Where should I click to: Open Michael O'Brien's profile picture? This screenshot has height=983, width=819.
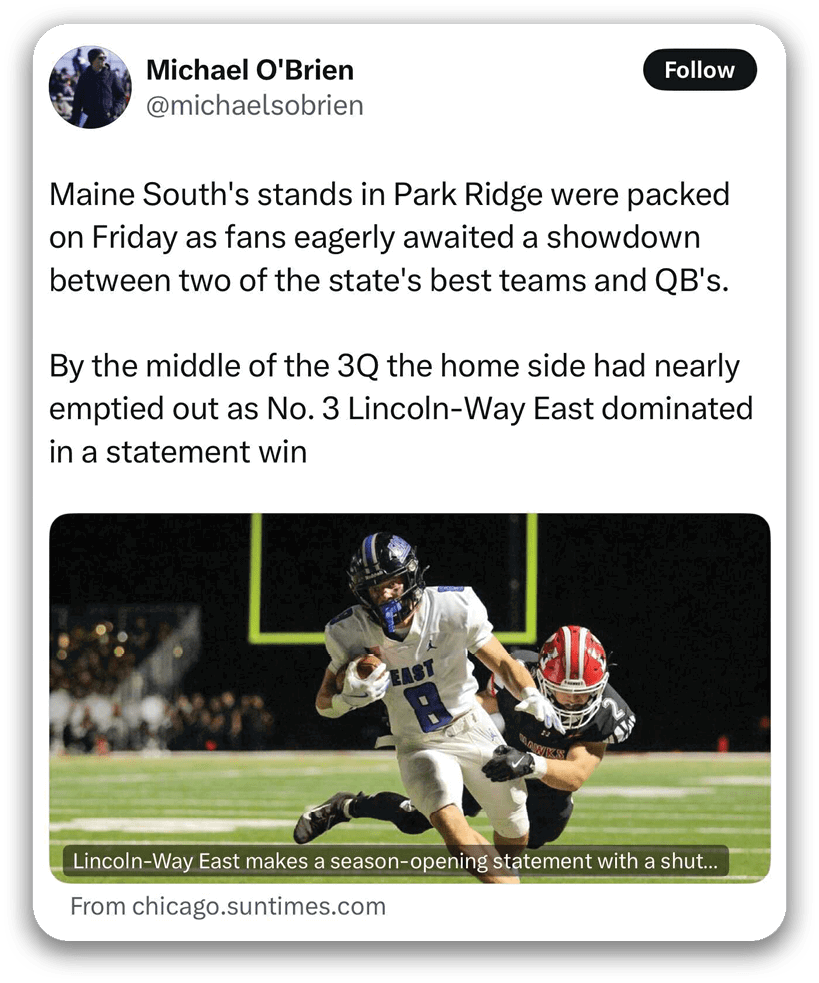pos(90,87)
